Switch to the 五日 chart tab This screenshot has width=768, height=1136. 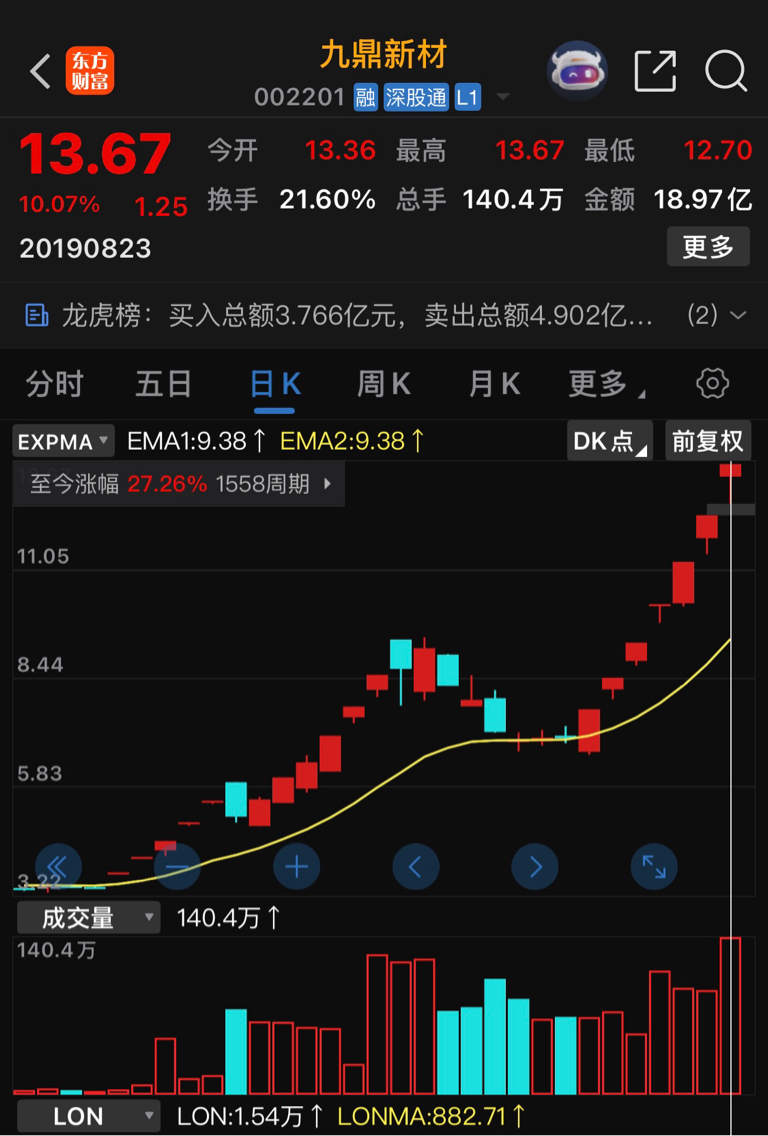point(164,384)
